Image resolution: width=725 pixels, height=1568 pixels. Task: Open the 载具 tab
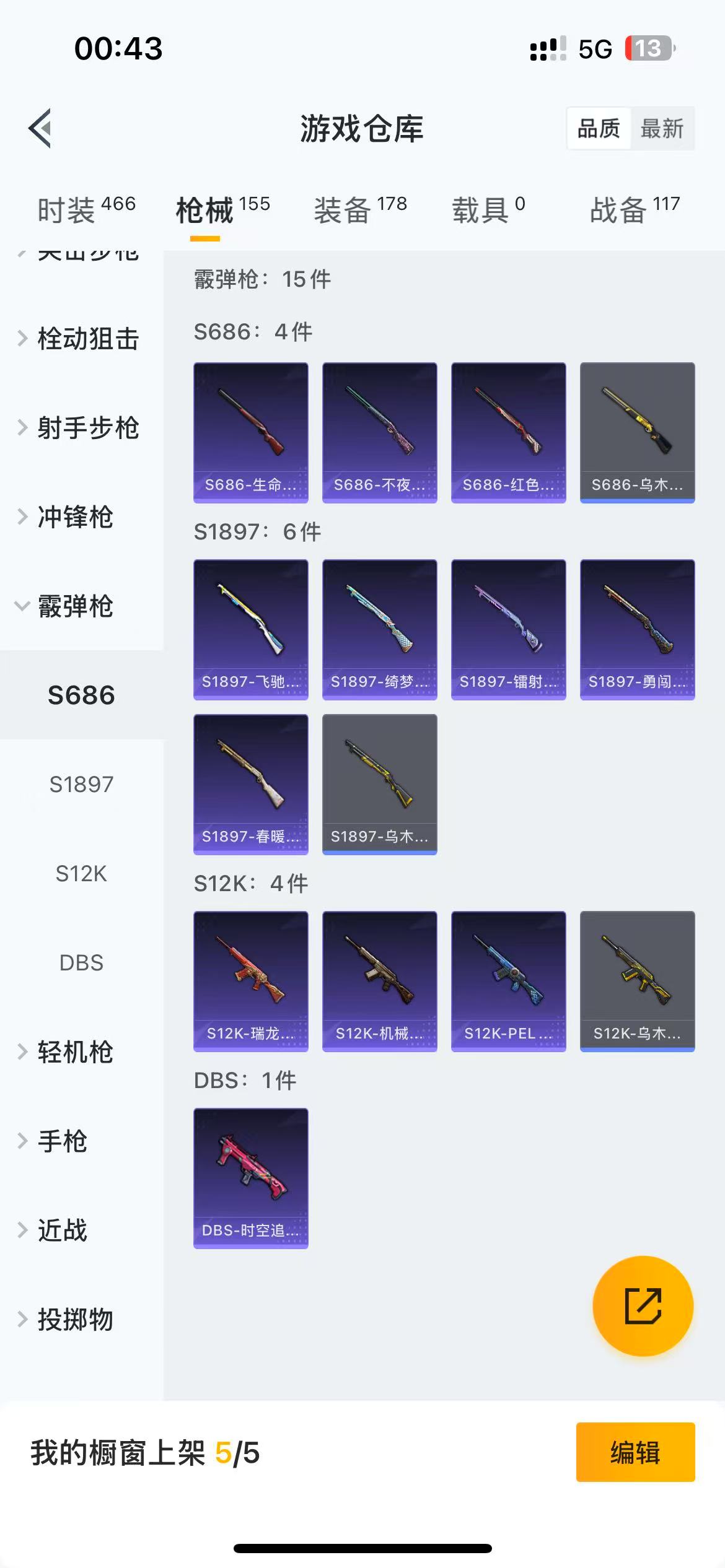[x=488, y=209]
